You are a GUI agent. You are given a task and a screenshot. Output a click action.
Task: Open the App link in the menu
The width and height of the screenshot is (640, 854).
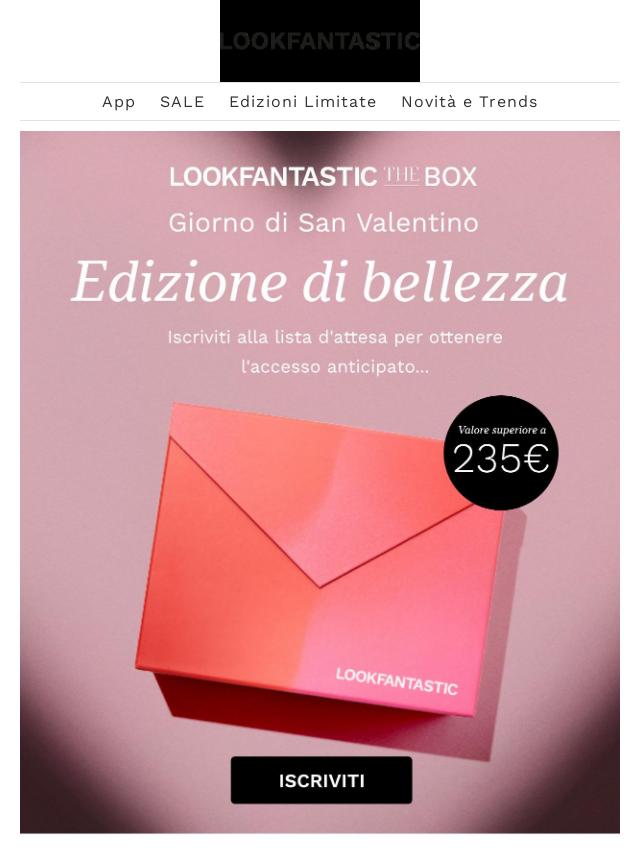pos(118,102)
